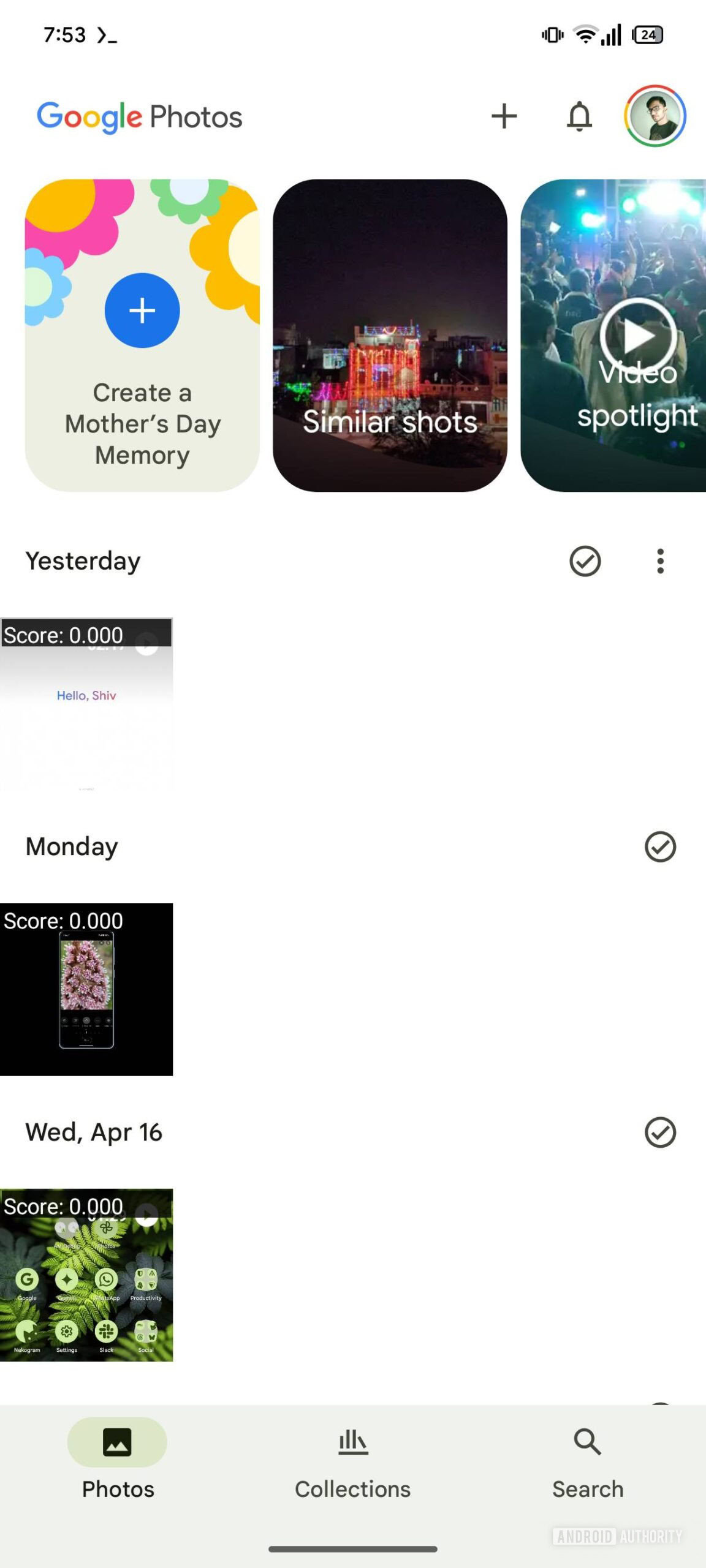Viewport: 706px width, 1568px height.
Task: Open the notifications bell
Action: click(x=579, y=116)
